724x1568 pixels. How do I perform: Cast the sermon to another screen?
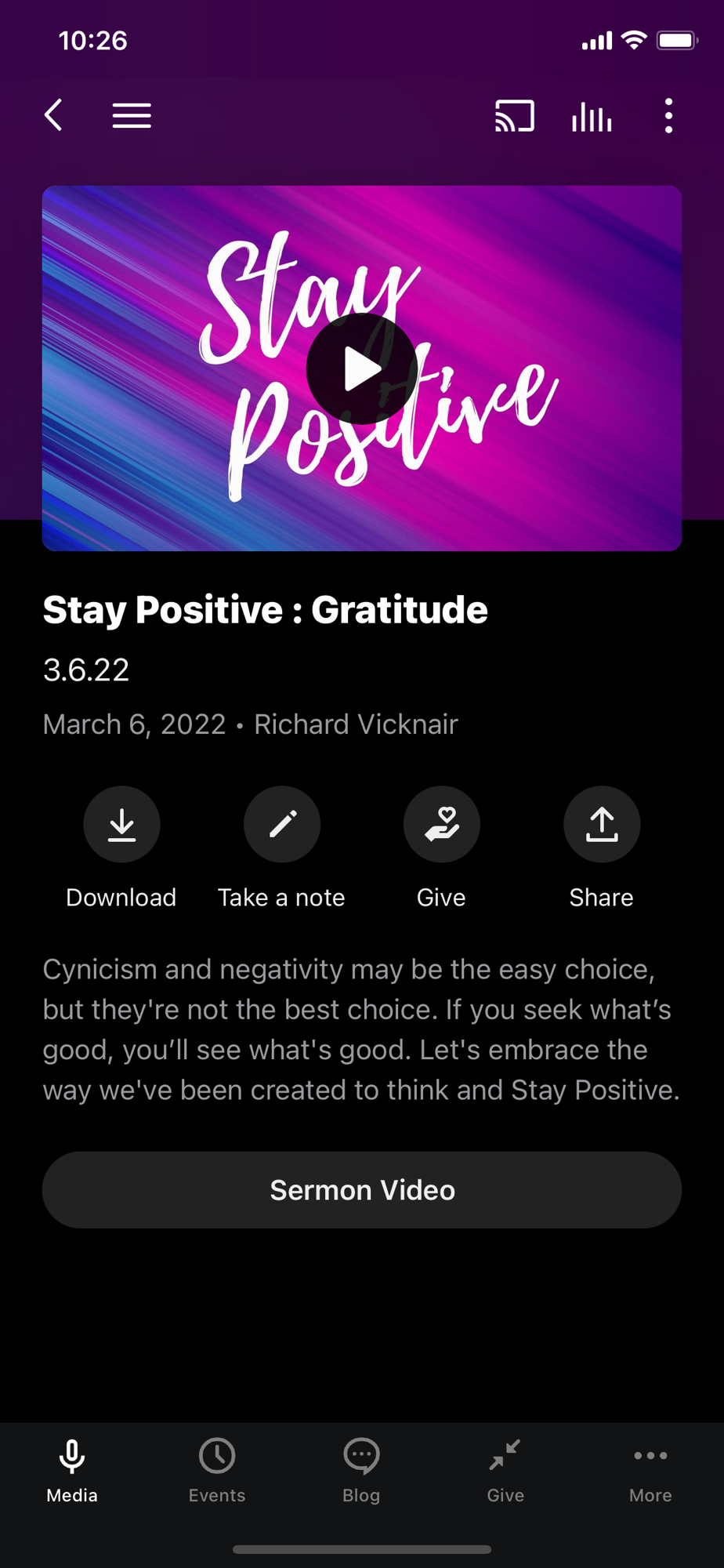pyautogui.click(x=515, y=116)
